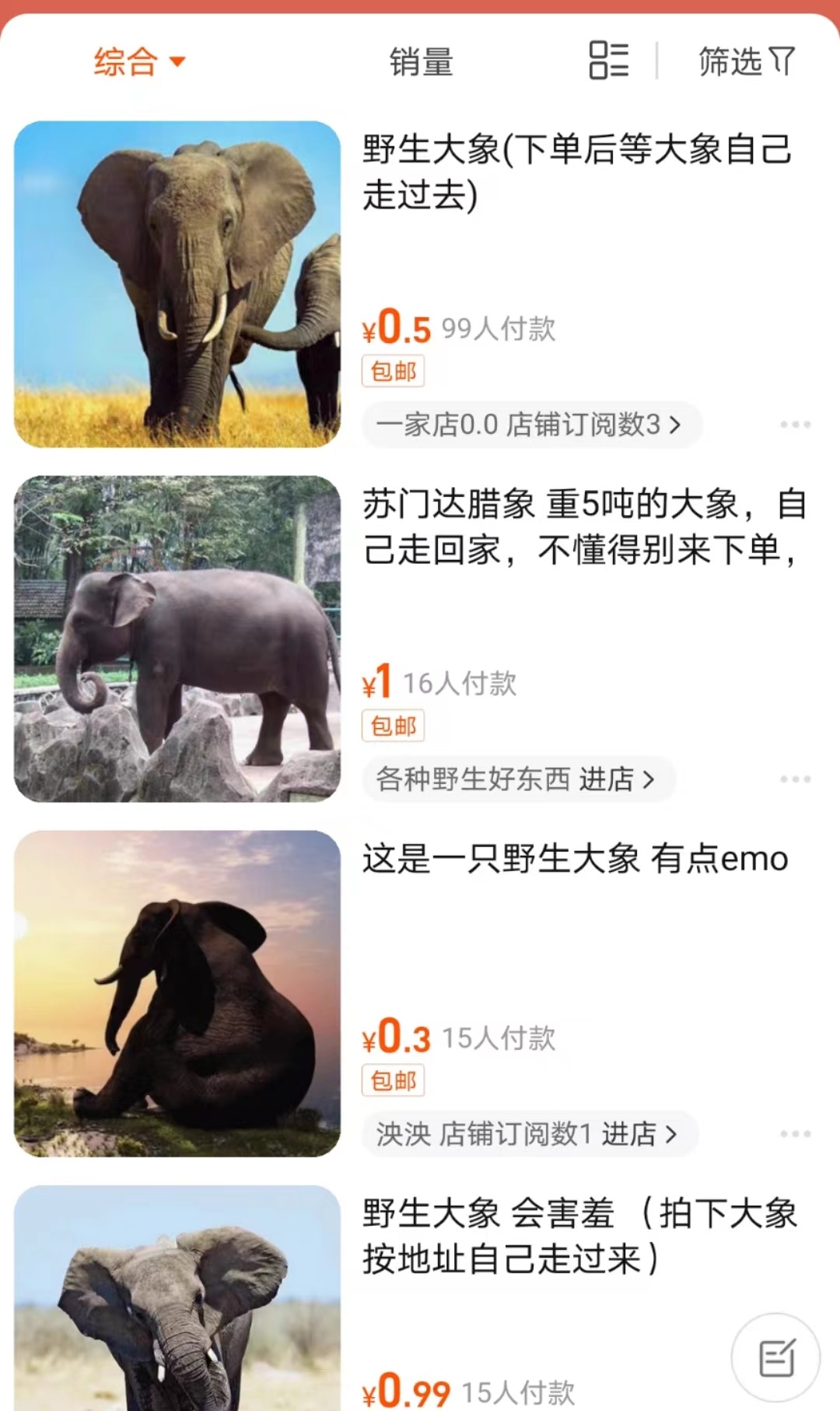Visit the 一家店0.0 store link
The height and width of the screenshot is (1411, 840).
(530, 425)
